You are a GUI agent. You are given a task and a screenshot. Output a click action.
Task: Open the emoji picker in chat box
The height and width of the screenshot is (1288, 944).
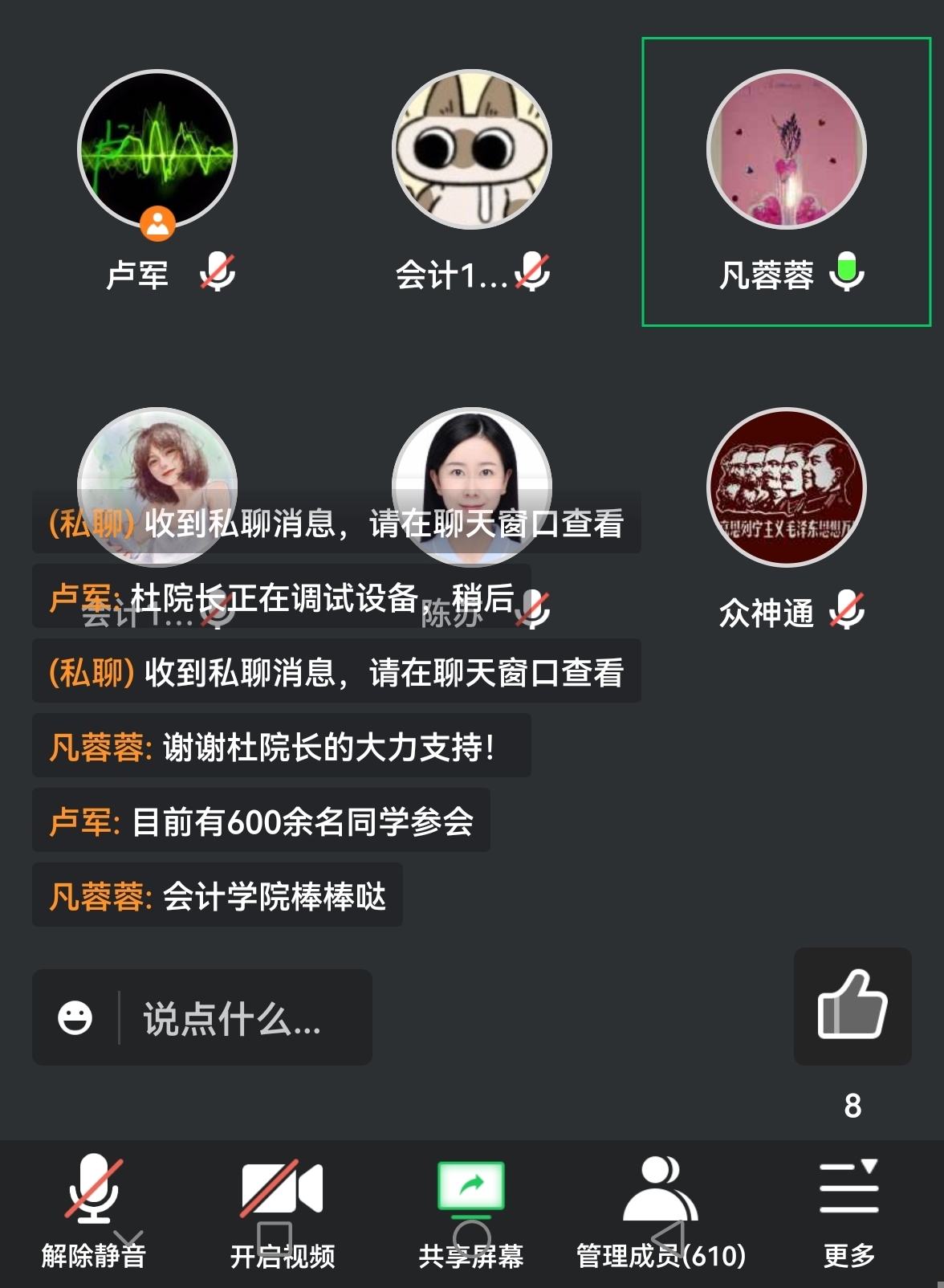coord(75,1018)
